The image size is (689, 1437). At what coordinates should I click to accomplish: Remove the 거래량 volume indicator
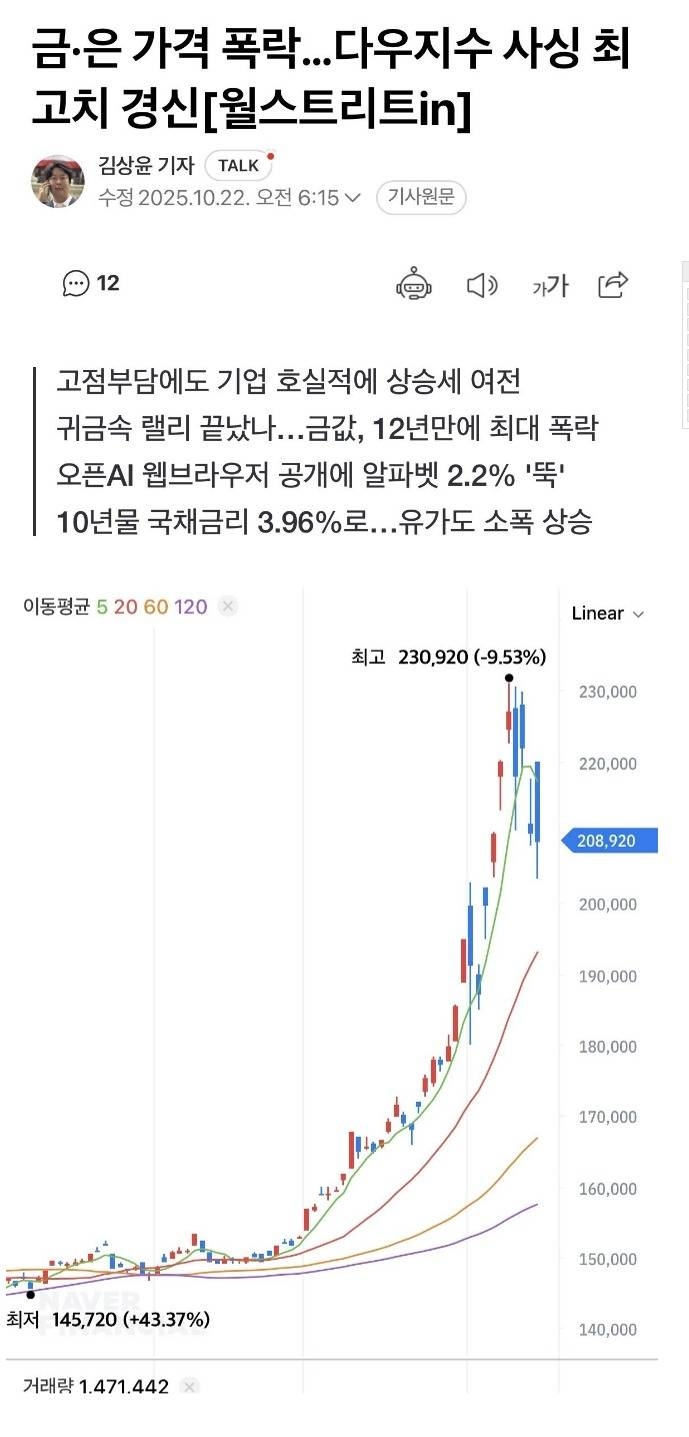[x=190, y=1387]
